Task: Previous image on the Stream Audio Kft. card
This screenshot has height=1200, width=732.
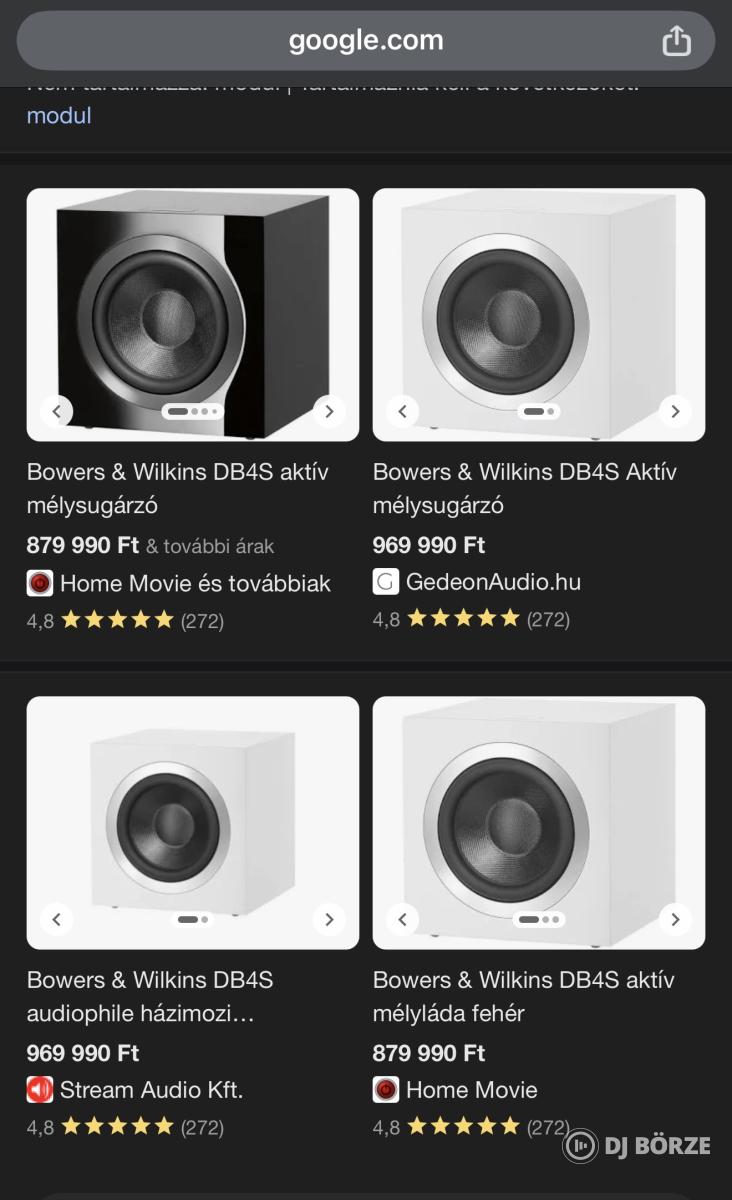Action: [x=57, y=919]
